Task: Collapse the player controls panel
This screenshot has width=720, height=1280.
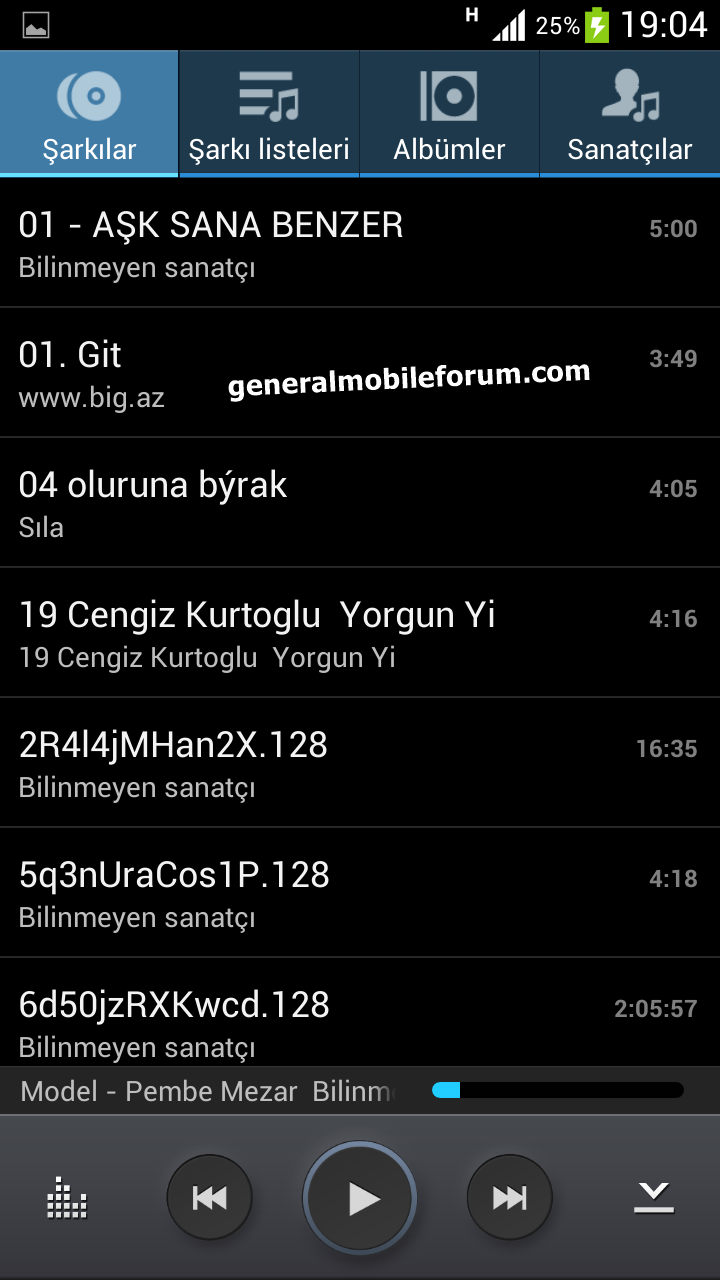Action: click(x=653, y=1198)
